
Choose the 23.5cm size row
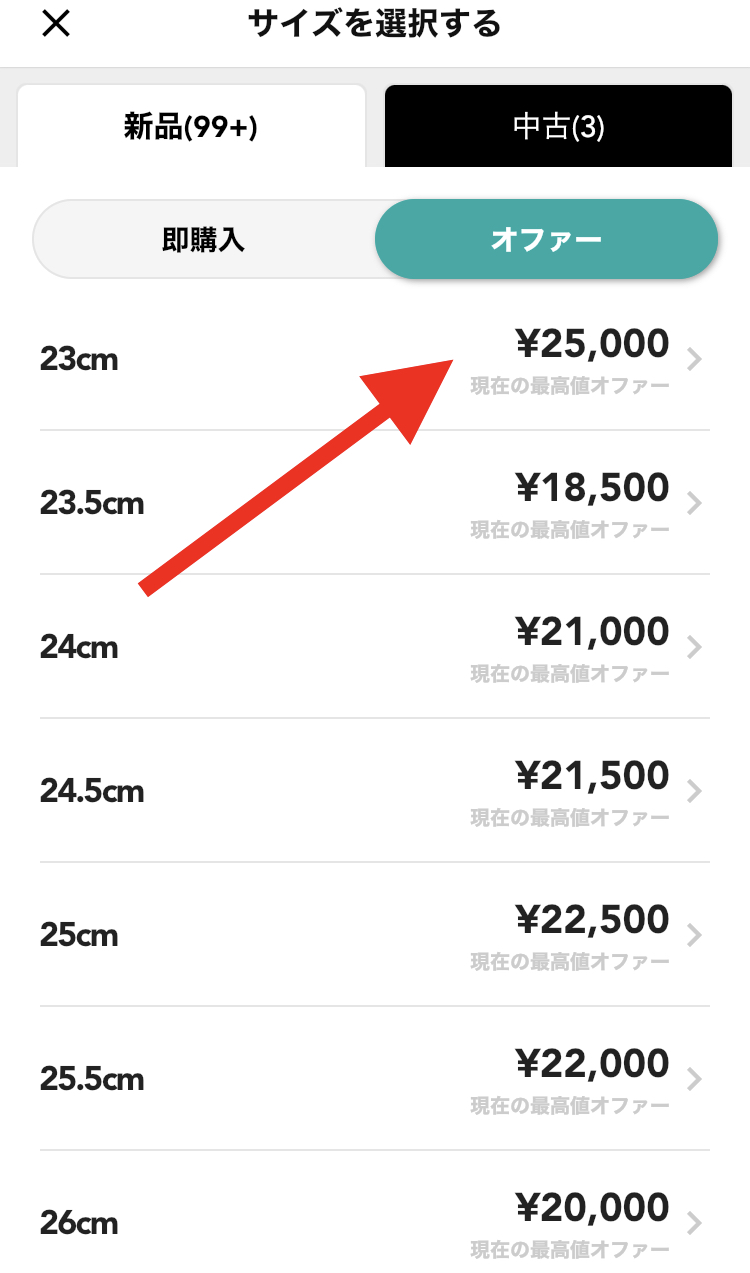coord(375,503)
